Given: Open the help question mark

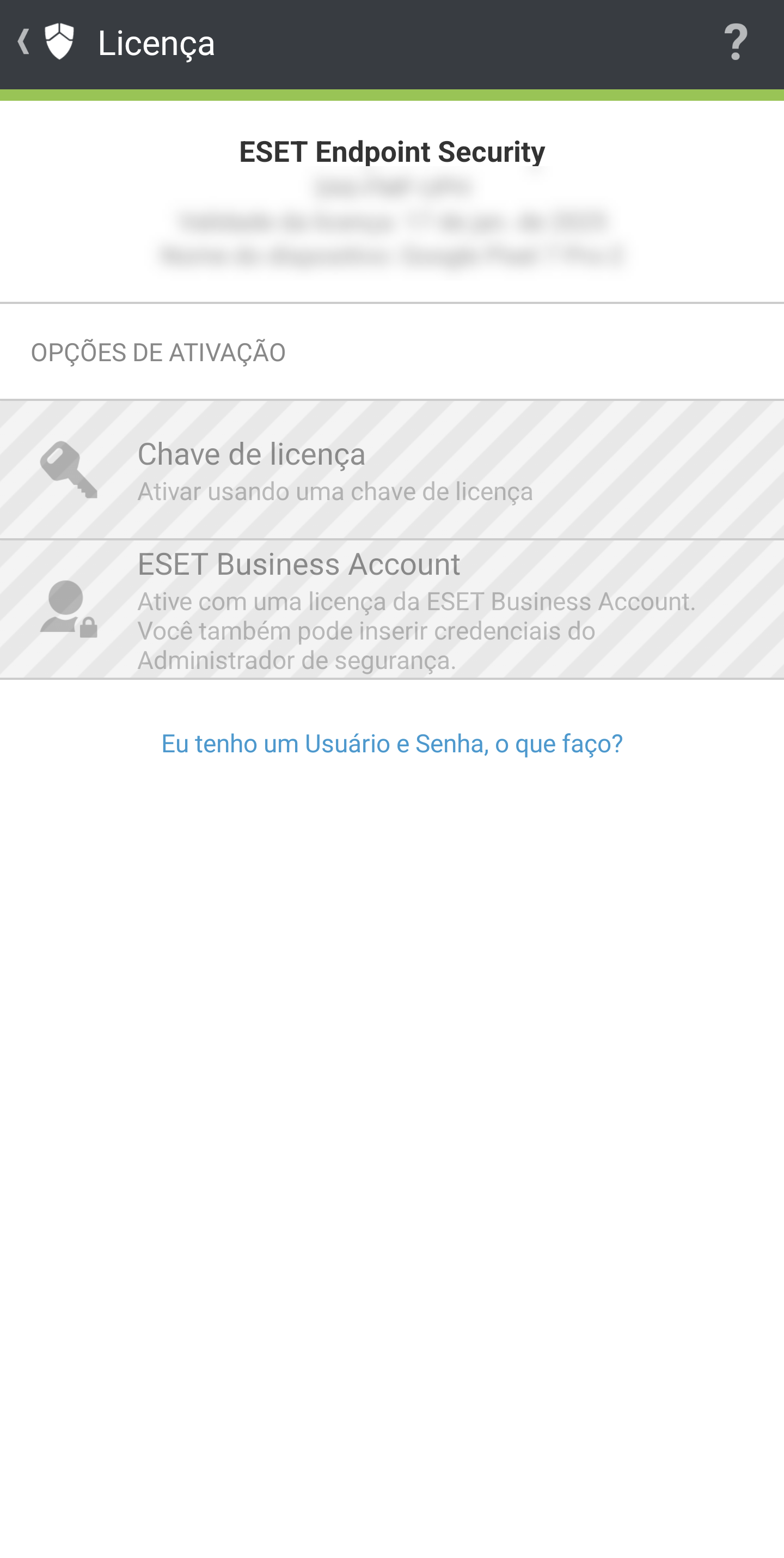Looking at the screenshot, I should tap(735, 42).
